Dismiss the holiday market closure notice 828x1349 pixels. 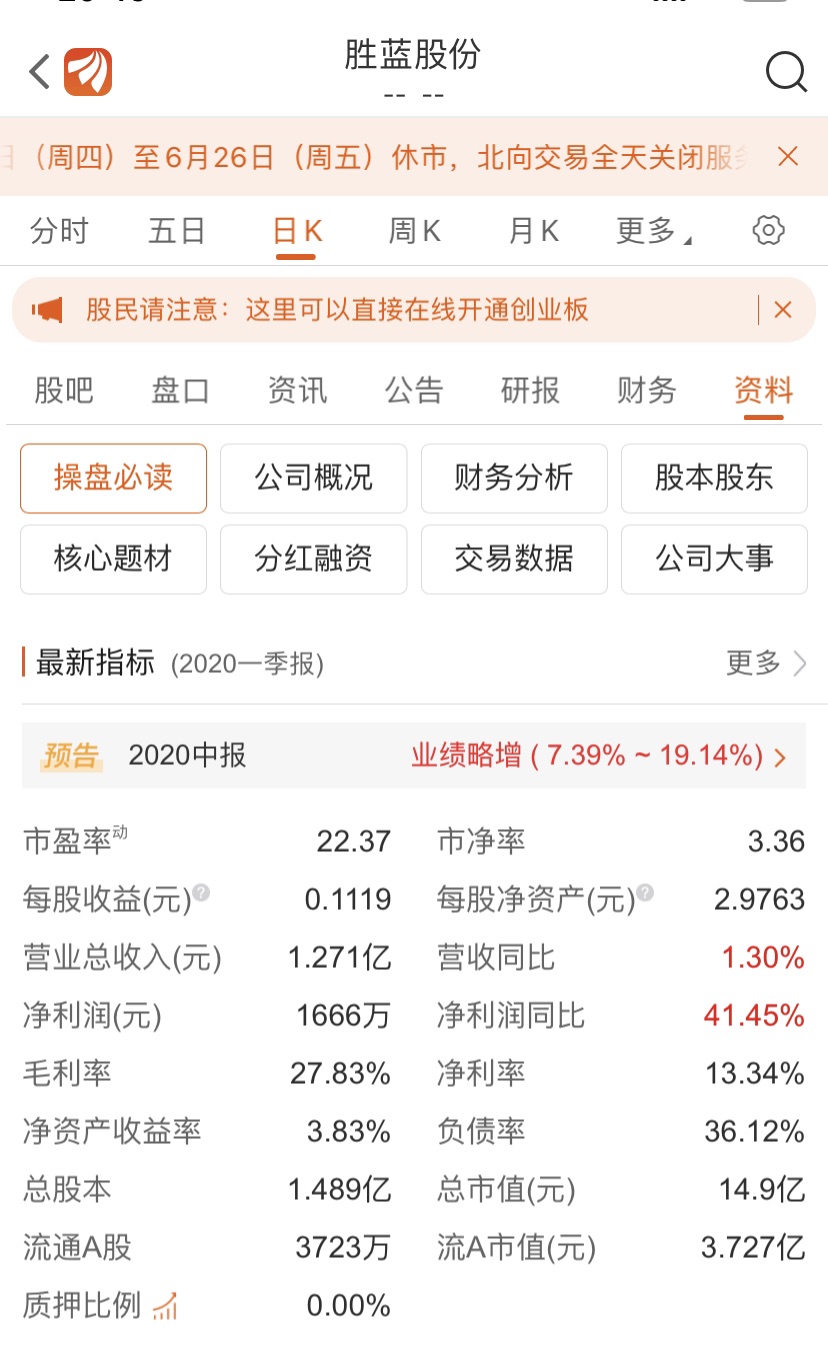click(788, 157)
